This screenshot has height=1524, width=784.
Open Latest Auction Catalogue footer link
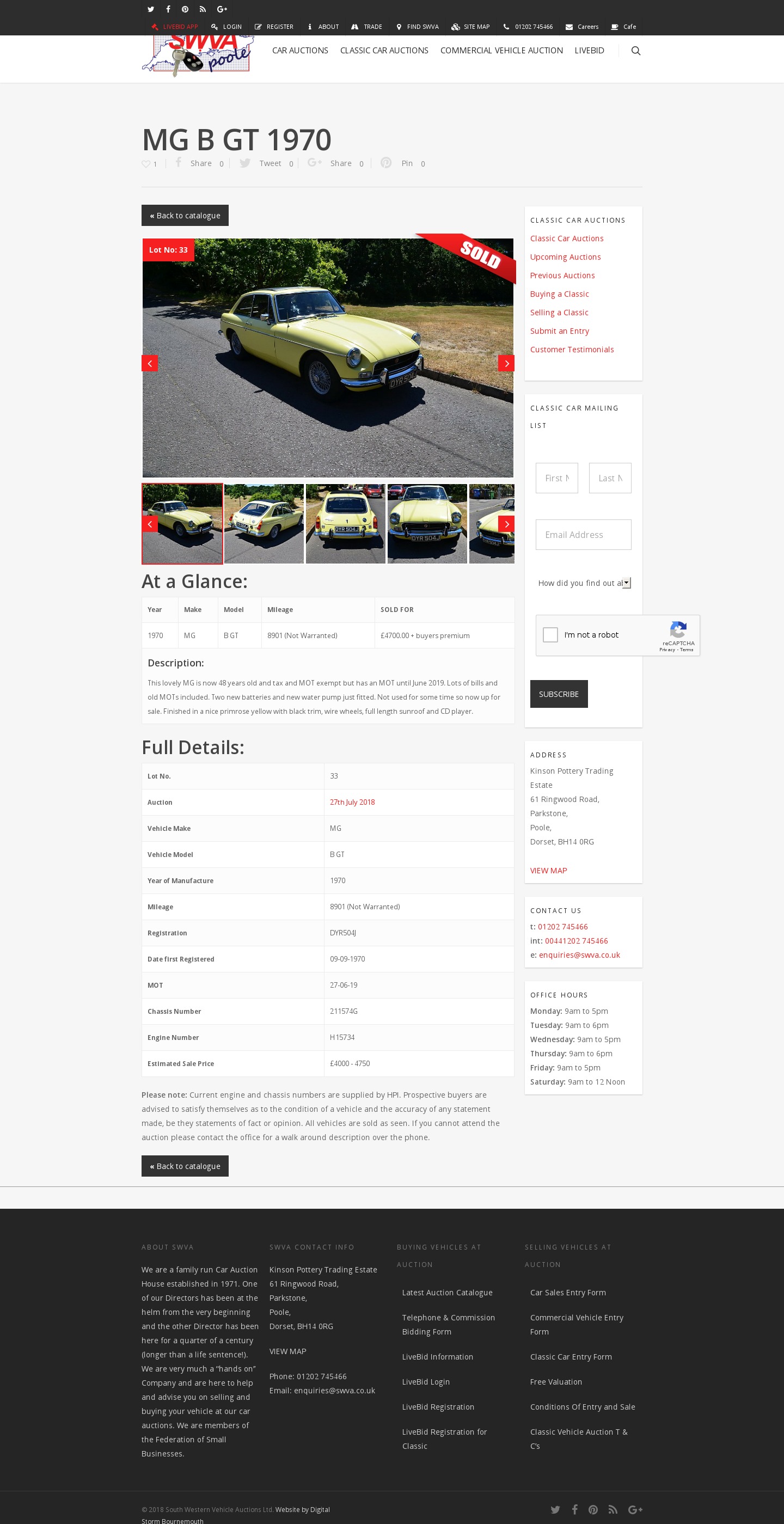[447, 1293]
